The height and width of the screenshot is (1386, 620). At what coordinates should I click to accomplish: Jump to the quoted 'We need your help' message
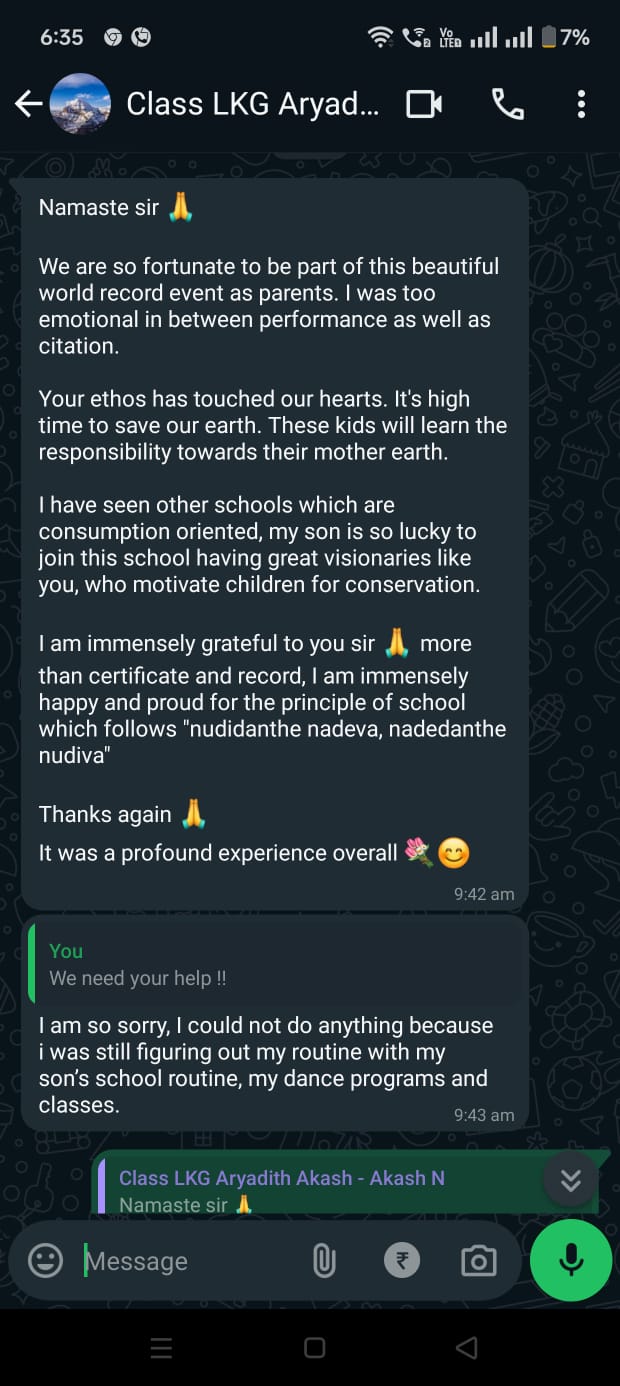(274, 964)
